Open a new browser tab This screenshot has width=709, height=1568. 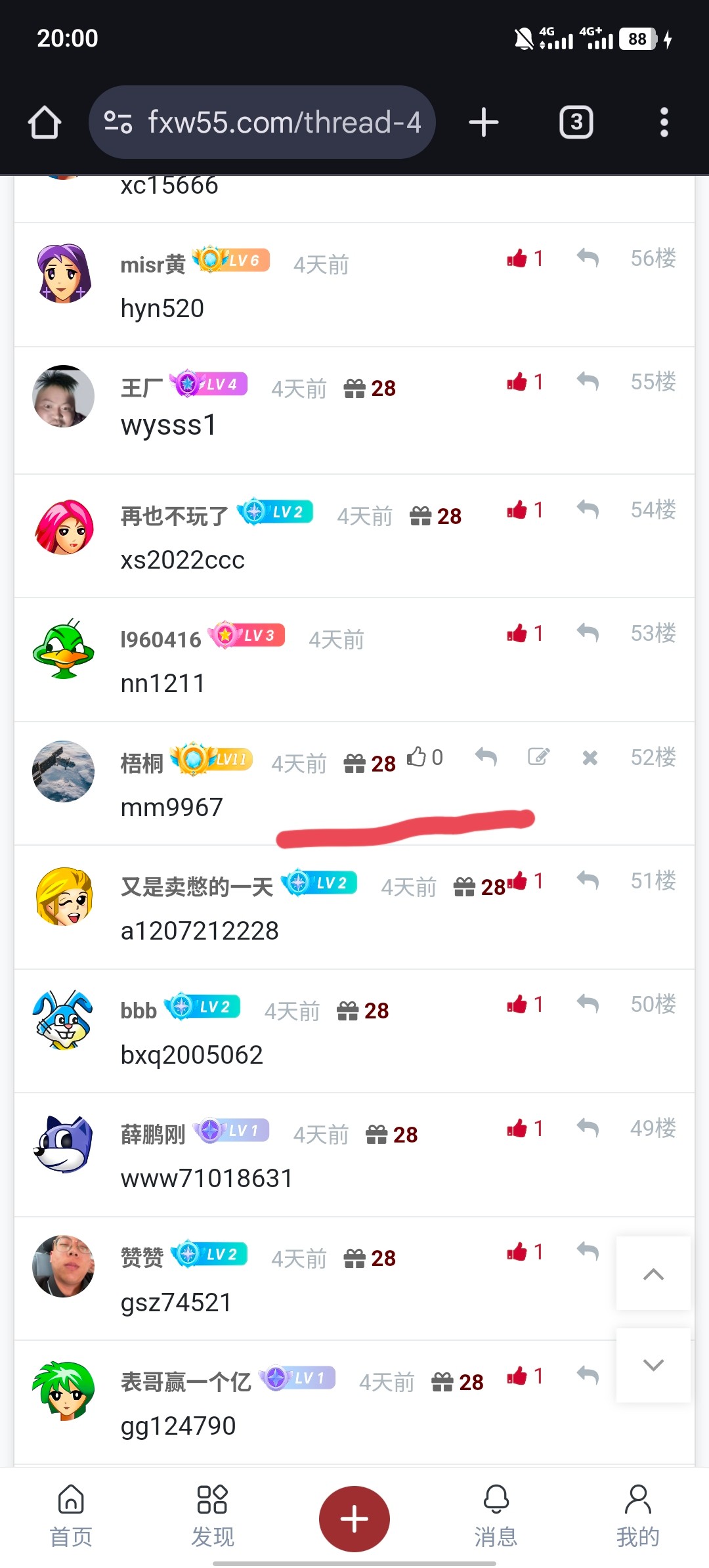tap(484, 123)
